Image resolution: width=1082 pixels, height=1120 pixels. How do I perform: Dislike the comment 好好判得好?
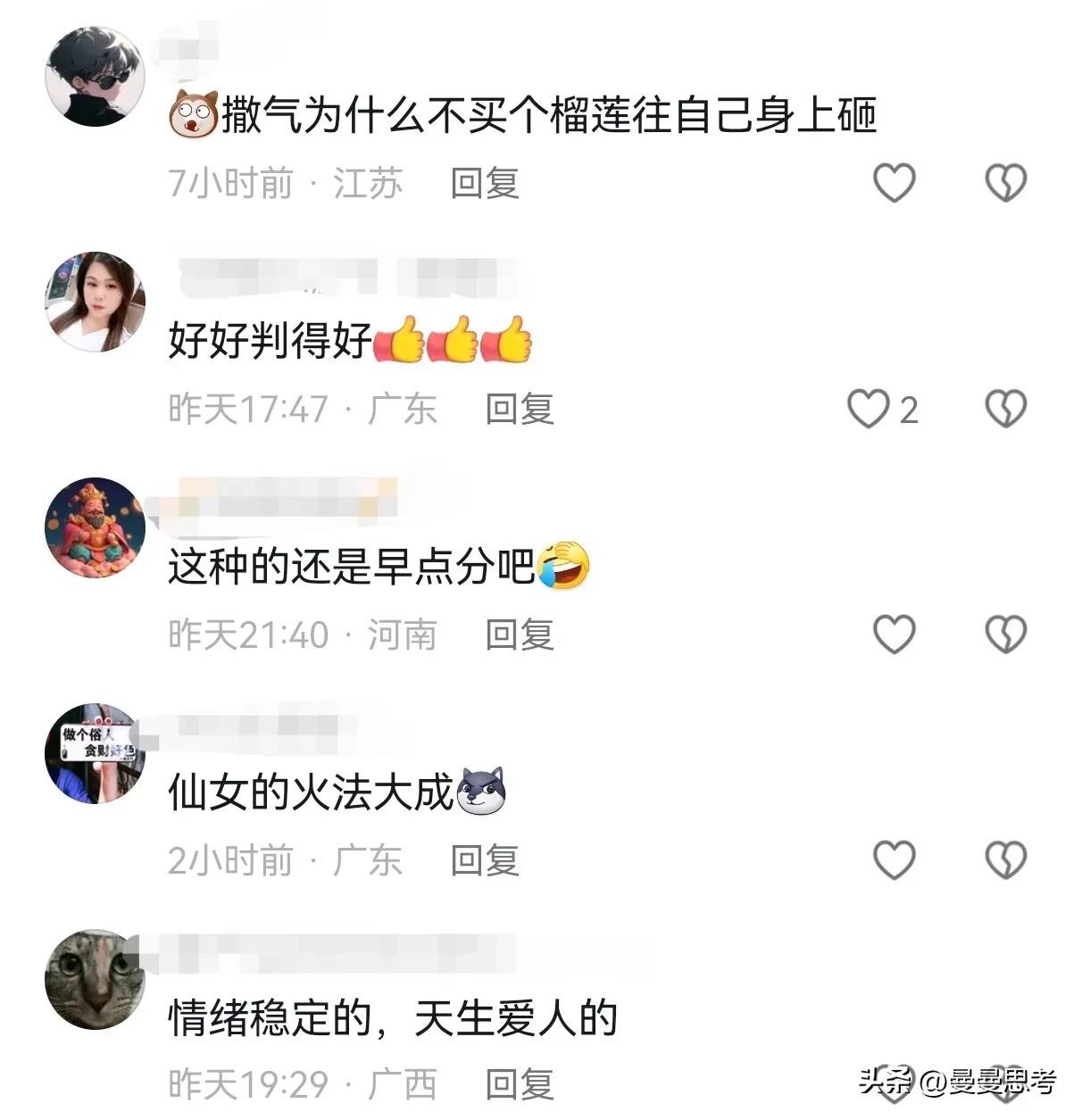1006,410
